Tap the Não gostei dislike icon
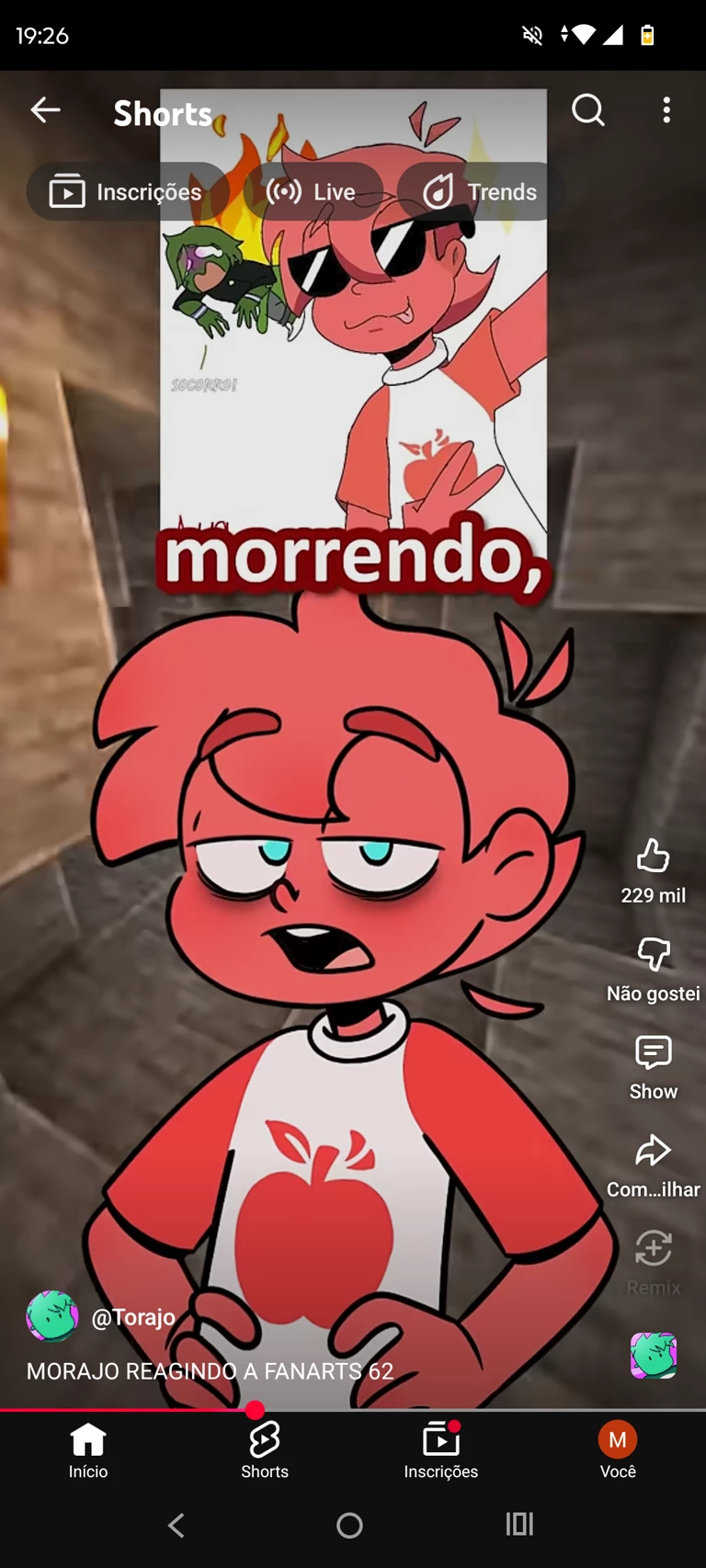706x1568 pixels. pos(653,955)
